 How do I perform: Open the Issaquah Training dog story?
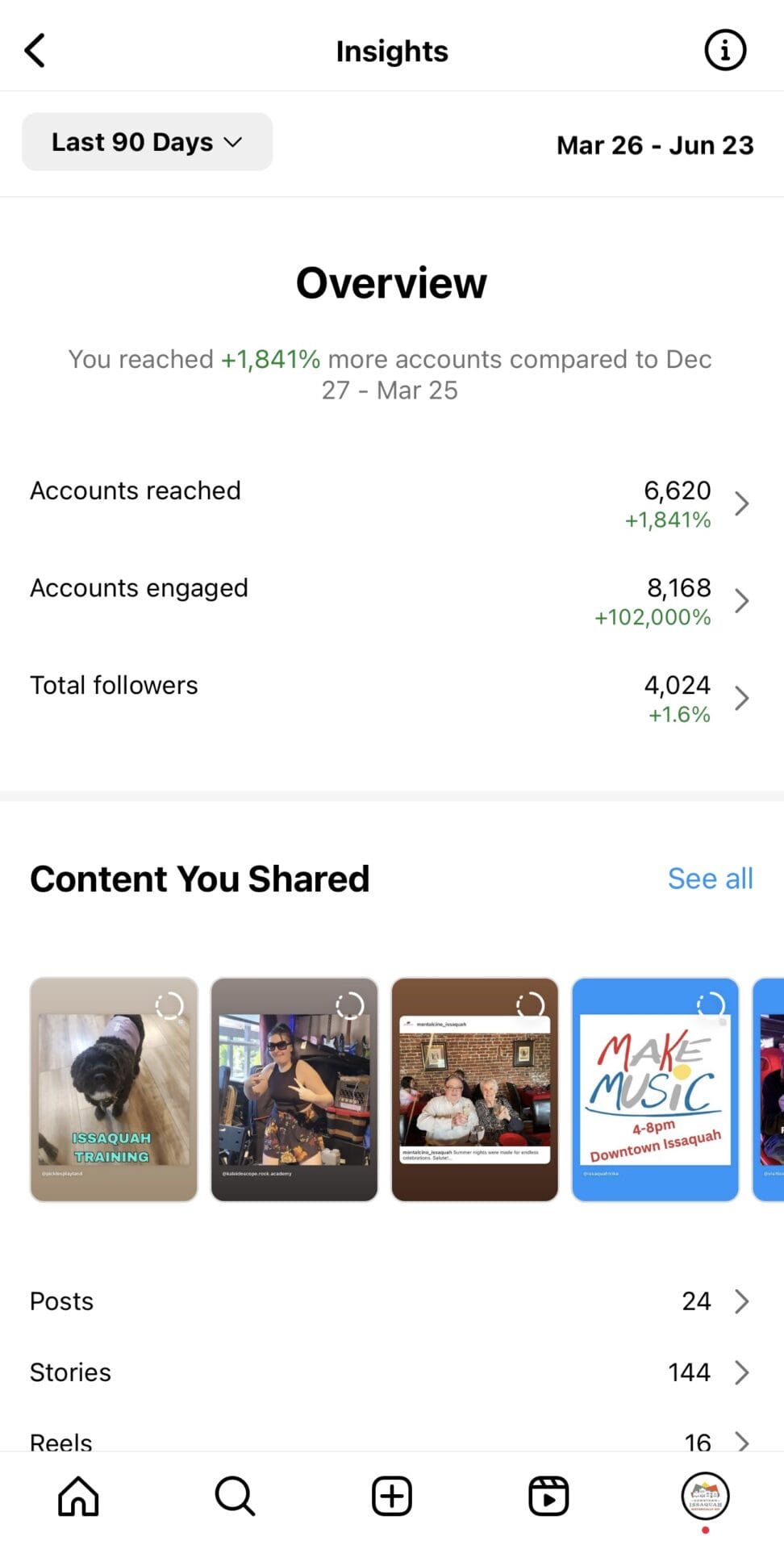point(114,1089)
